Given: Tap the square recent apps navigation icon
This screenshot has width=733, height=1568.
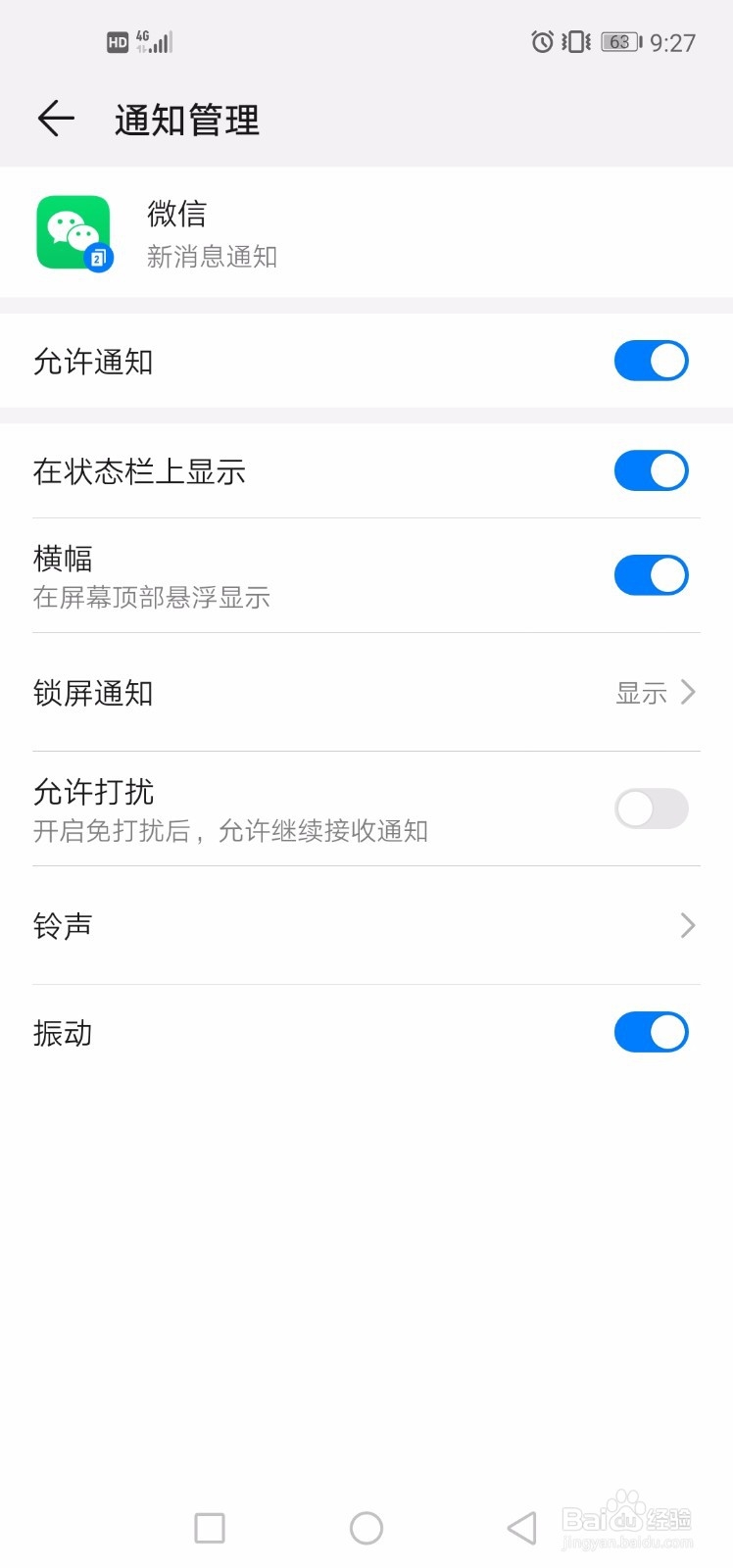Looking at the screenshot, I should [x=209, y=1527].
